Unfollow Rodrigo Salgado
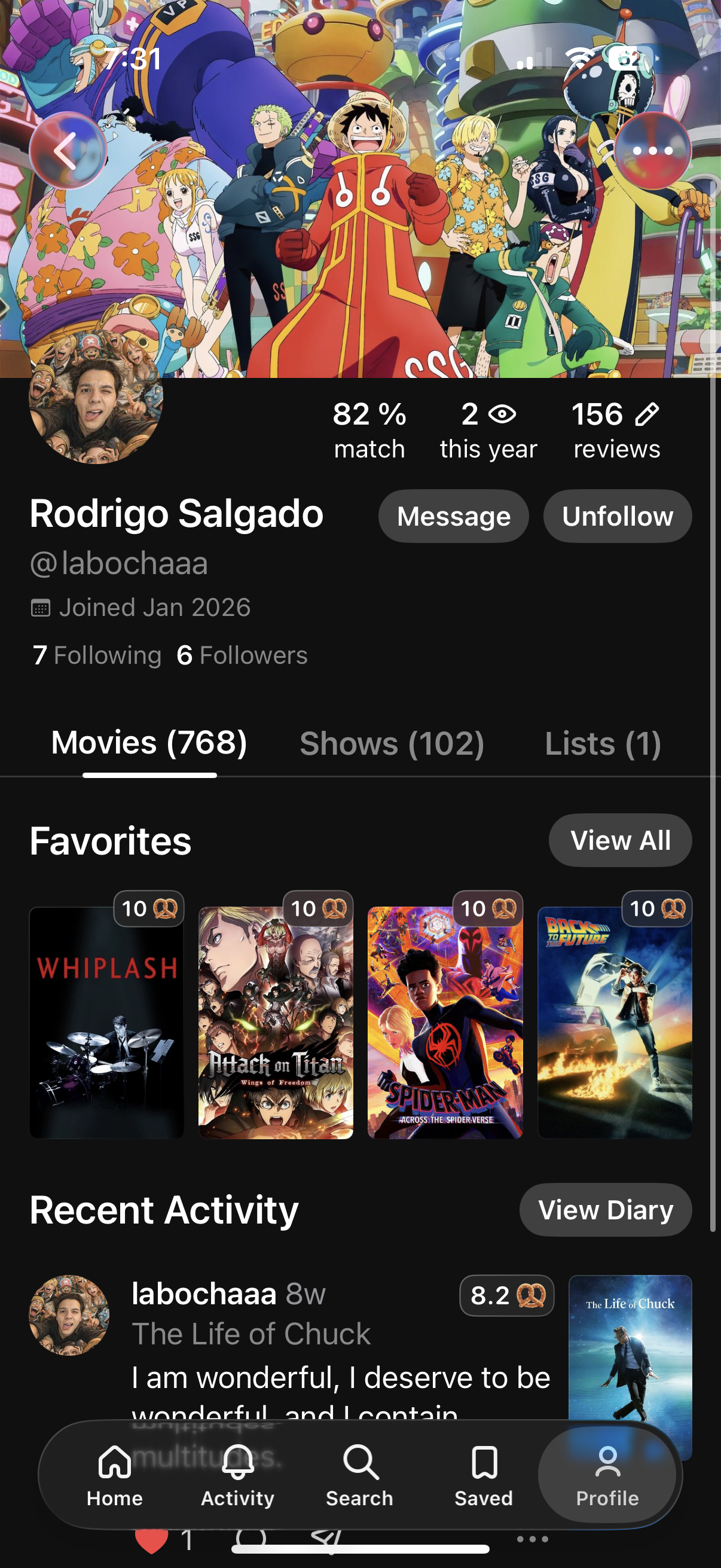Image resolution: width=721 pixels, height=1568 pixels. [617, 515]
